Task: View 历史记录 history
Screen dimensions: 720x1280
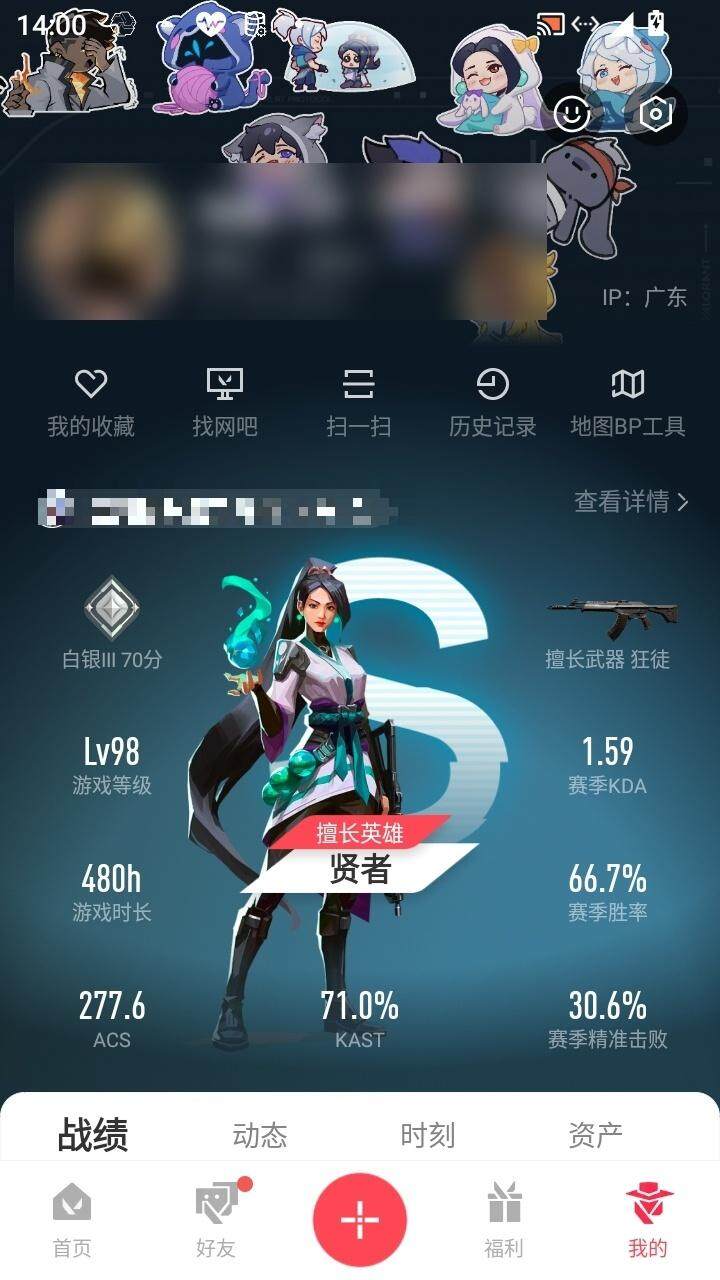Action: tap(492, 402)
